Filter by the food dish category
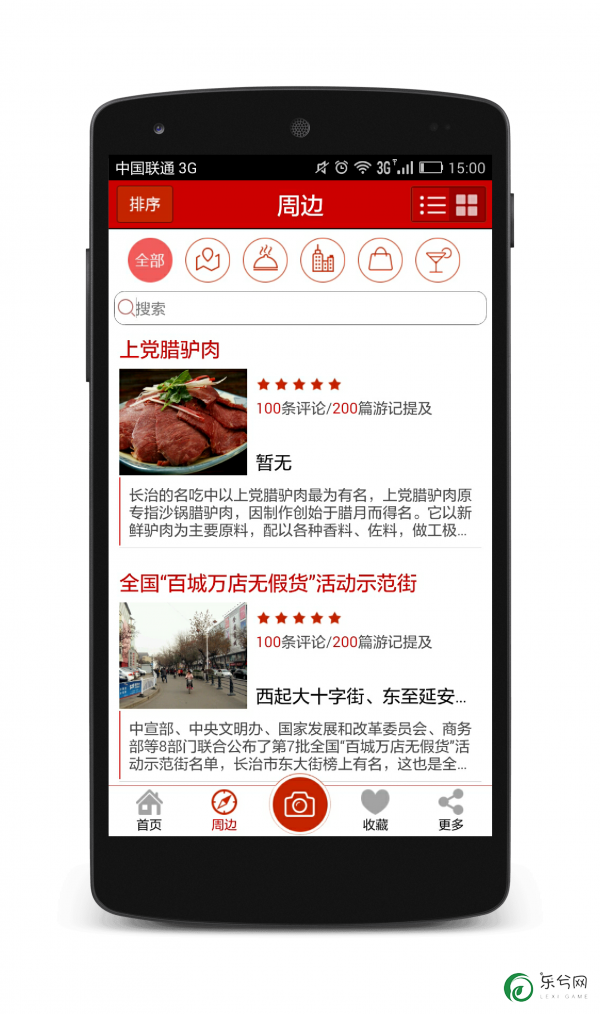This screenshot has height=1014, width=600. (265, 260)
